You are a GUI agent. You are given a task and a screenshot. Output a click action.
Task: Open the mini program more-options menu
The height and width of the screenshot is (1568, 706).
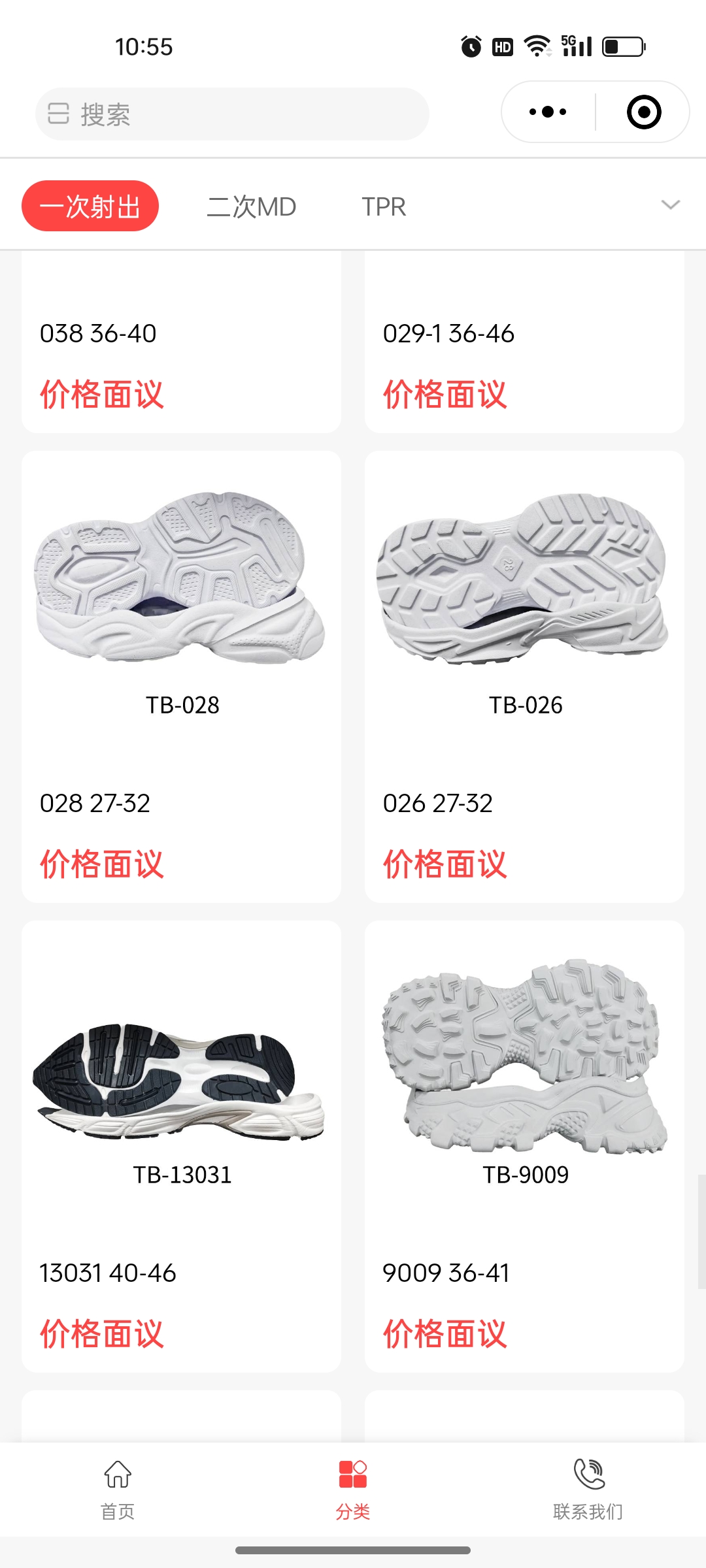pyautogui.click(x=548, y=112)
